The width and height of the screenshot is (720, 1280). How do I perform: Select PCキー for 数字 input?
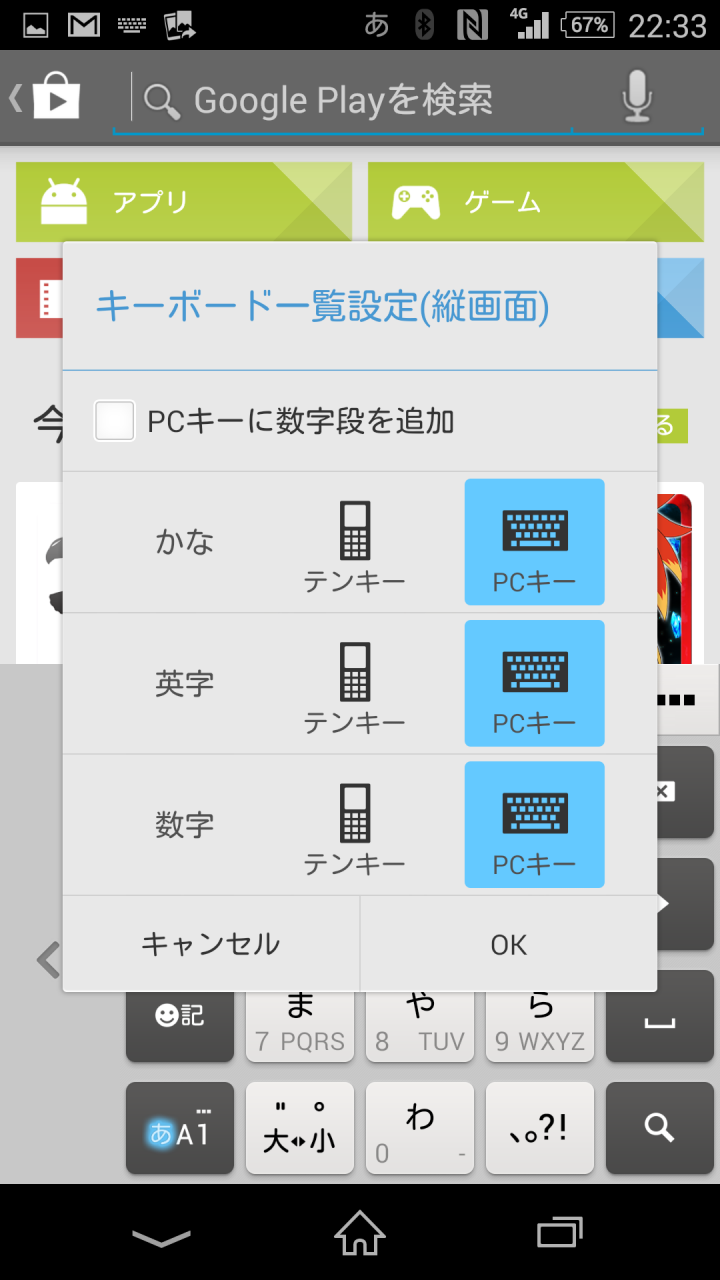[x=534, y=825]
